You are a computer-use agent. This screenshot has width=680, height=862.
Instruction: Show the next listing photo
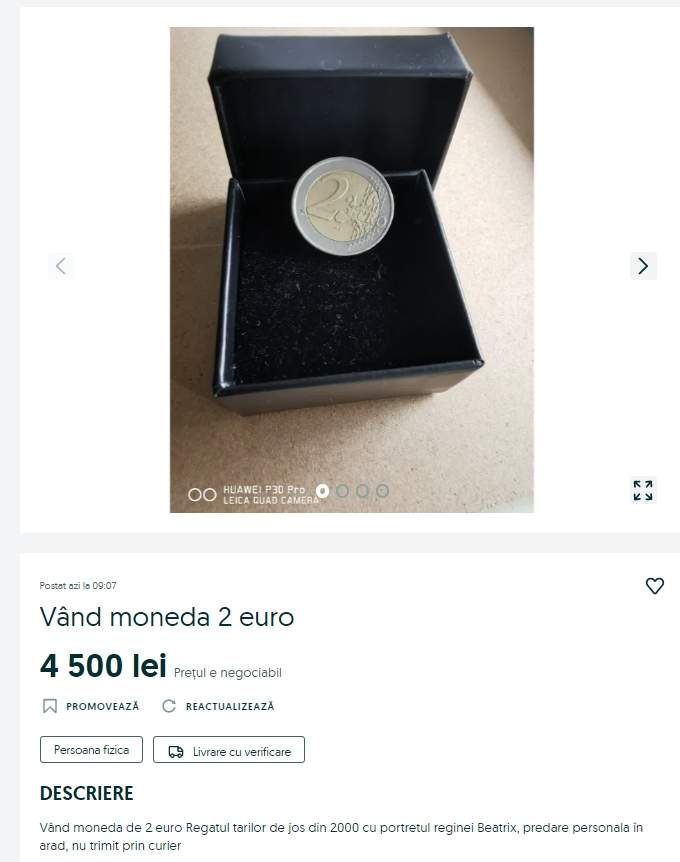pos(643,266)
